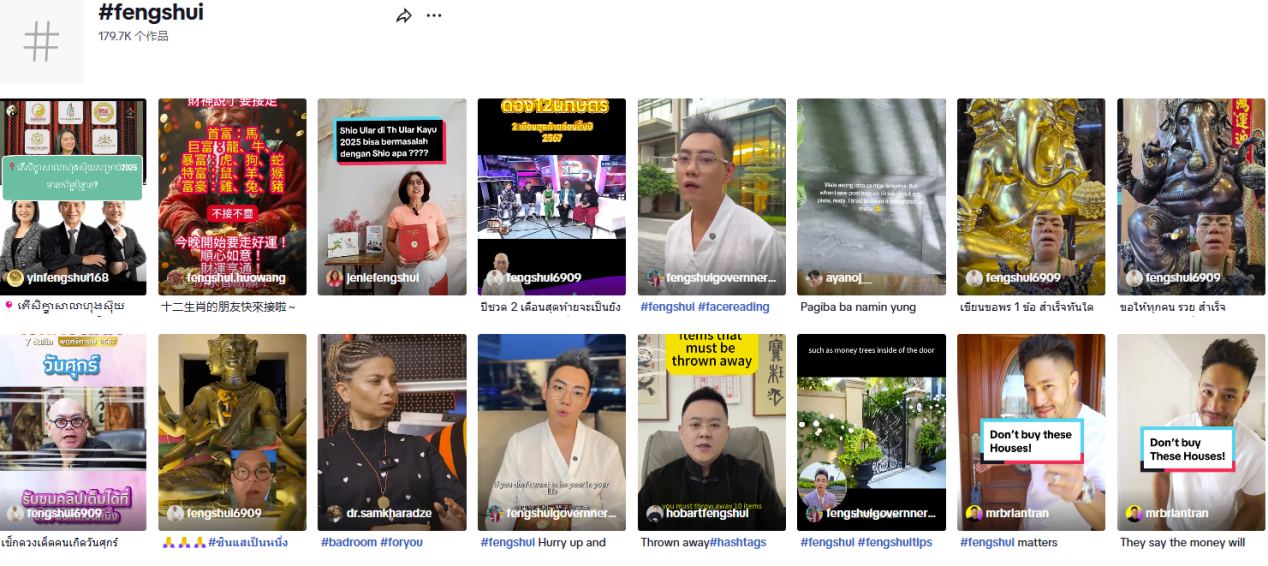Open the money trees inside door video

(871, 432)
